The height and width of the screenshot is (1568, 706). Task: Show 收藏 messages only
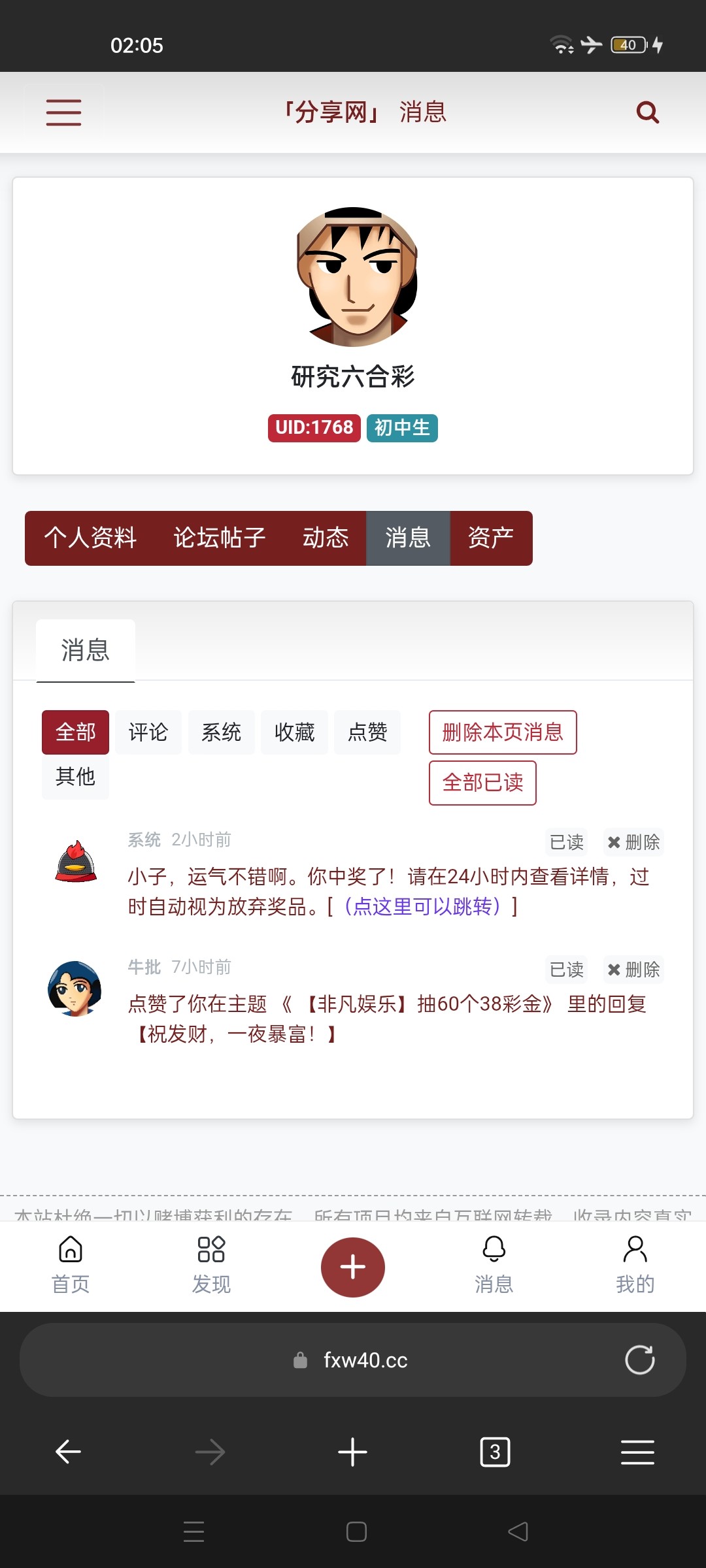294,732
